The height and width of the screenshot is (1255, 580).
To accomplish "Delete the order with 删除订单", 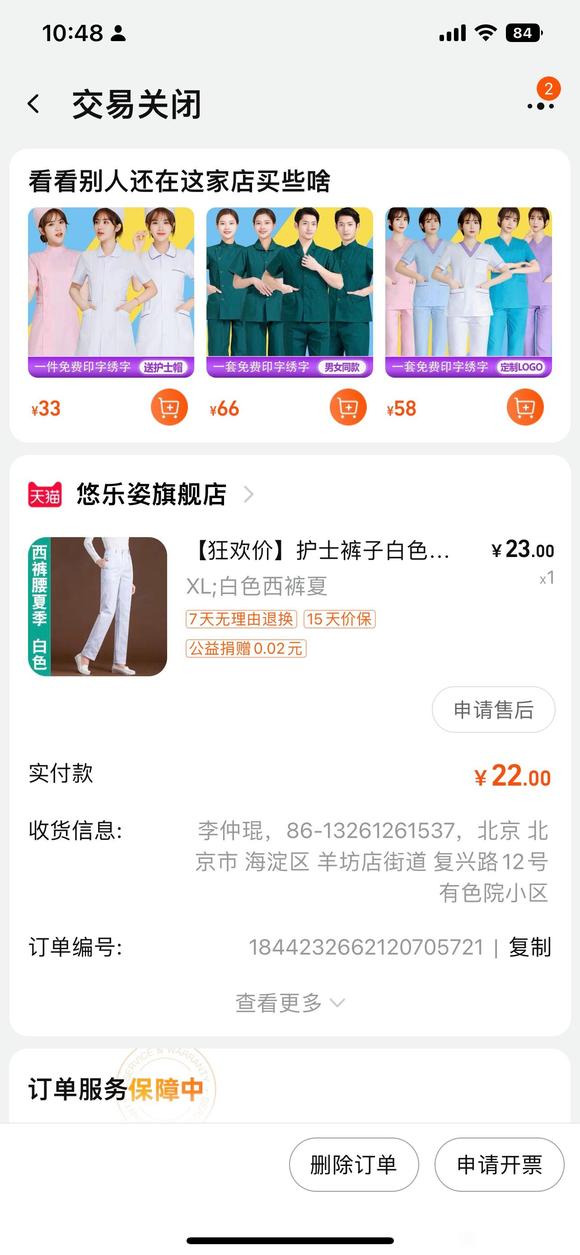I will (353, 1165).
